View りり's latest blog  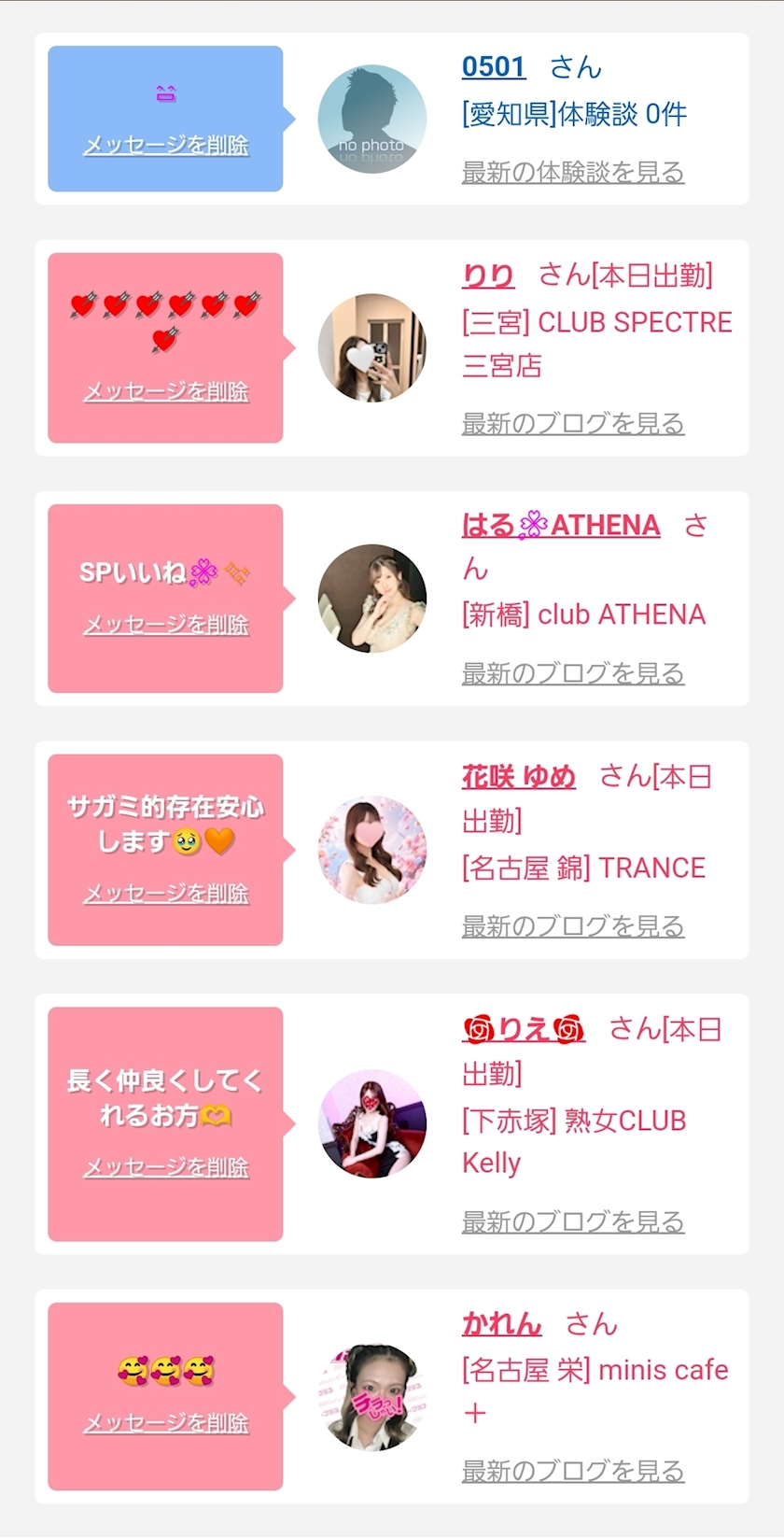tap(573, 424)
